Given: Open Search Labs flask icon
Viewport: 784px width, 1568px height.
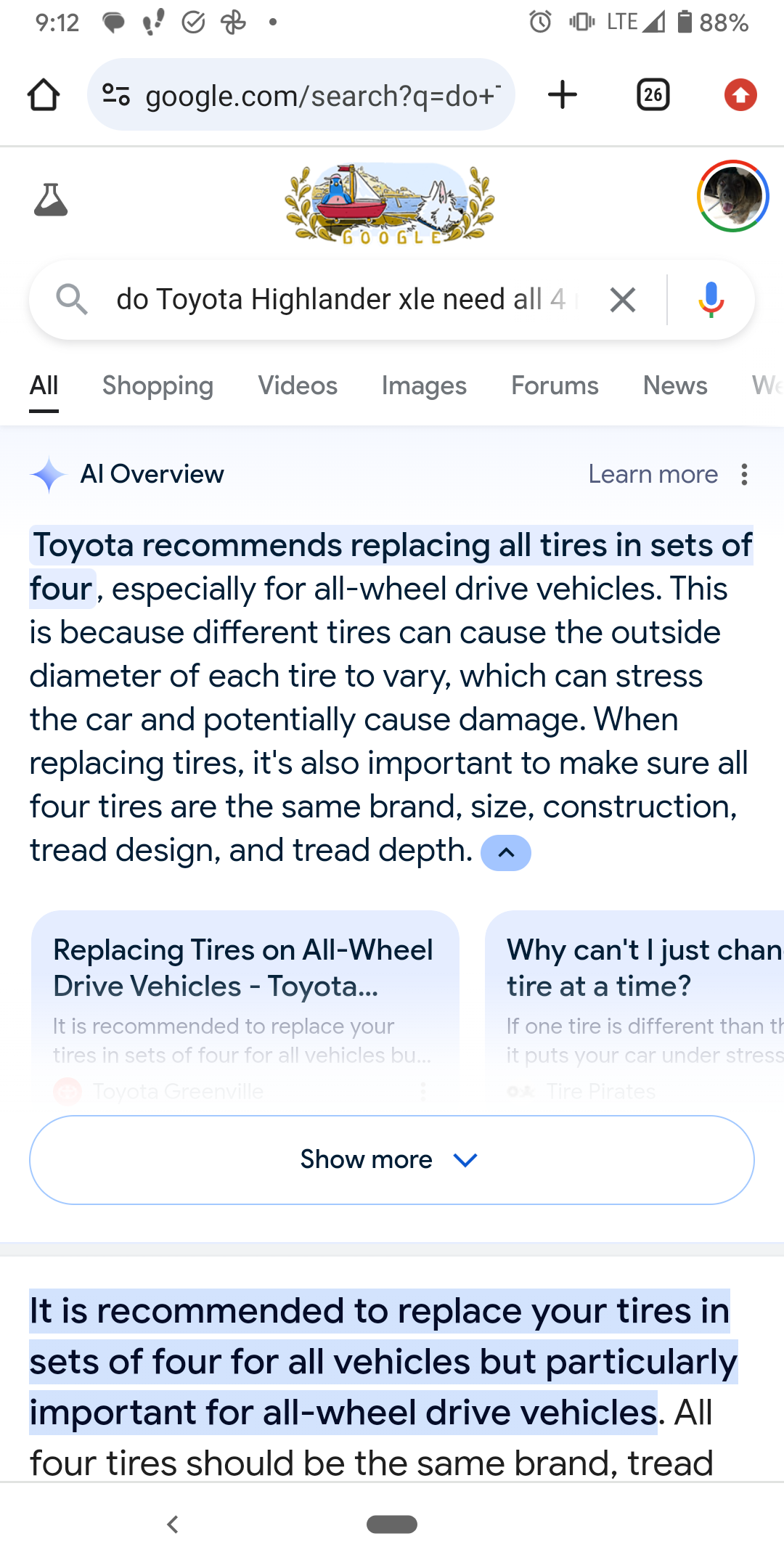Looking at the screenshot, I should click(x=51, y=200).
